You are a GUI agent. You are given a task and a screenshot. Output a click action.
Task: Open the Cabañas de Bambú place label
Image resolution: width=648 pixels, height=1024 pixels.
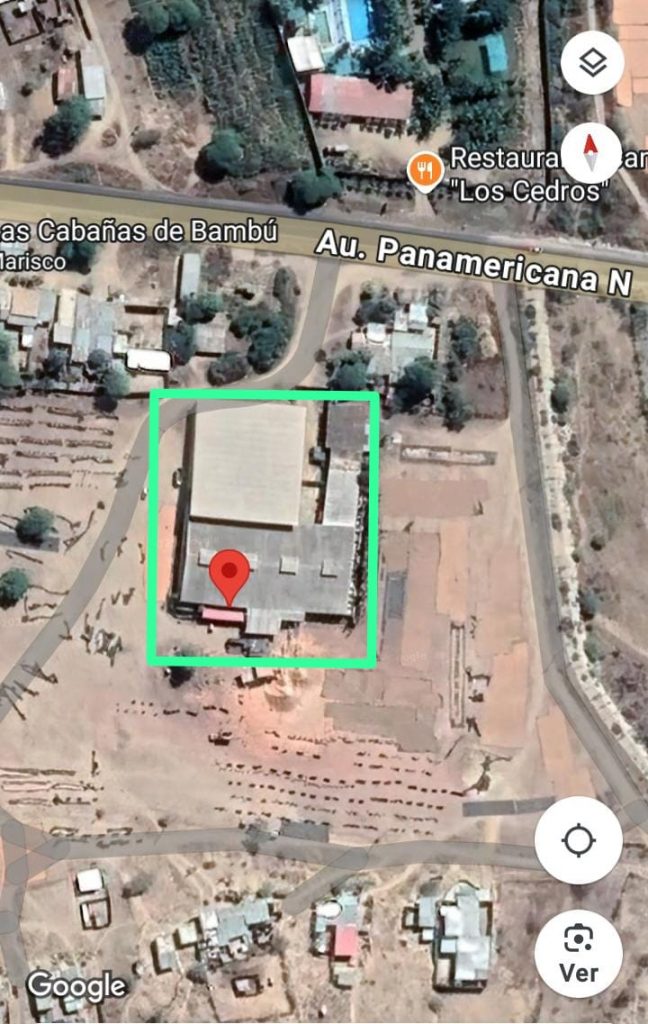140,231
